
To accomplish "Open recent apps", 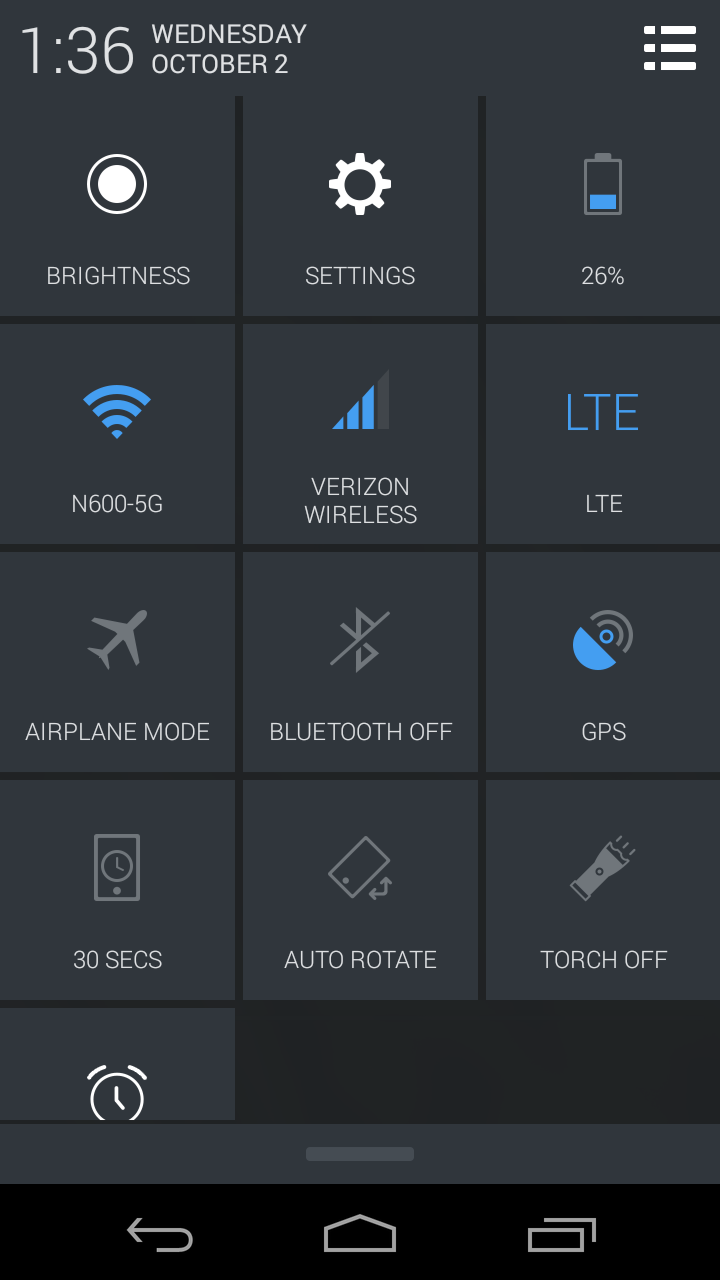I will click(x=561, y=1234).
